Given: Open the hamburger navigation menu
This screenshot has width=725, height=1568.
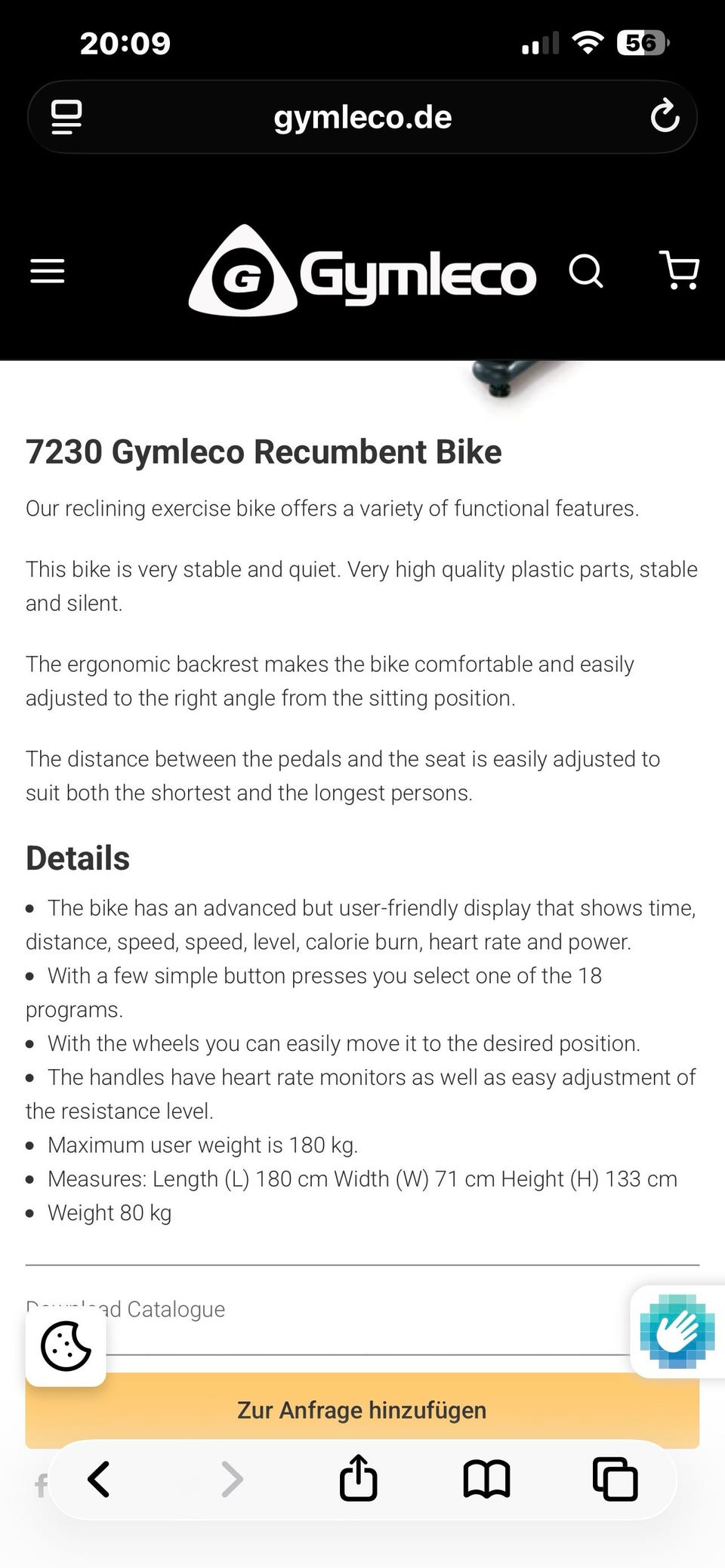Looking at the screenshot, I should (x=47, y=271).
